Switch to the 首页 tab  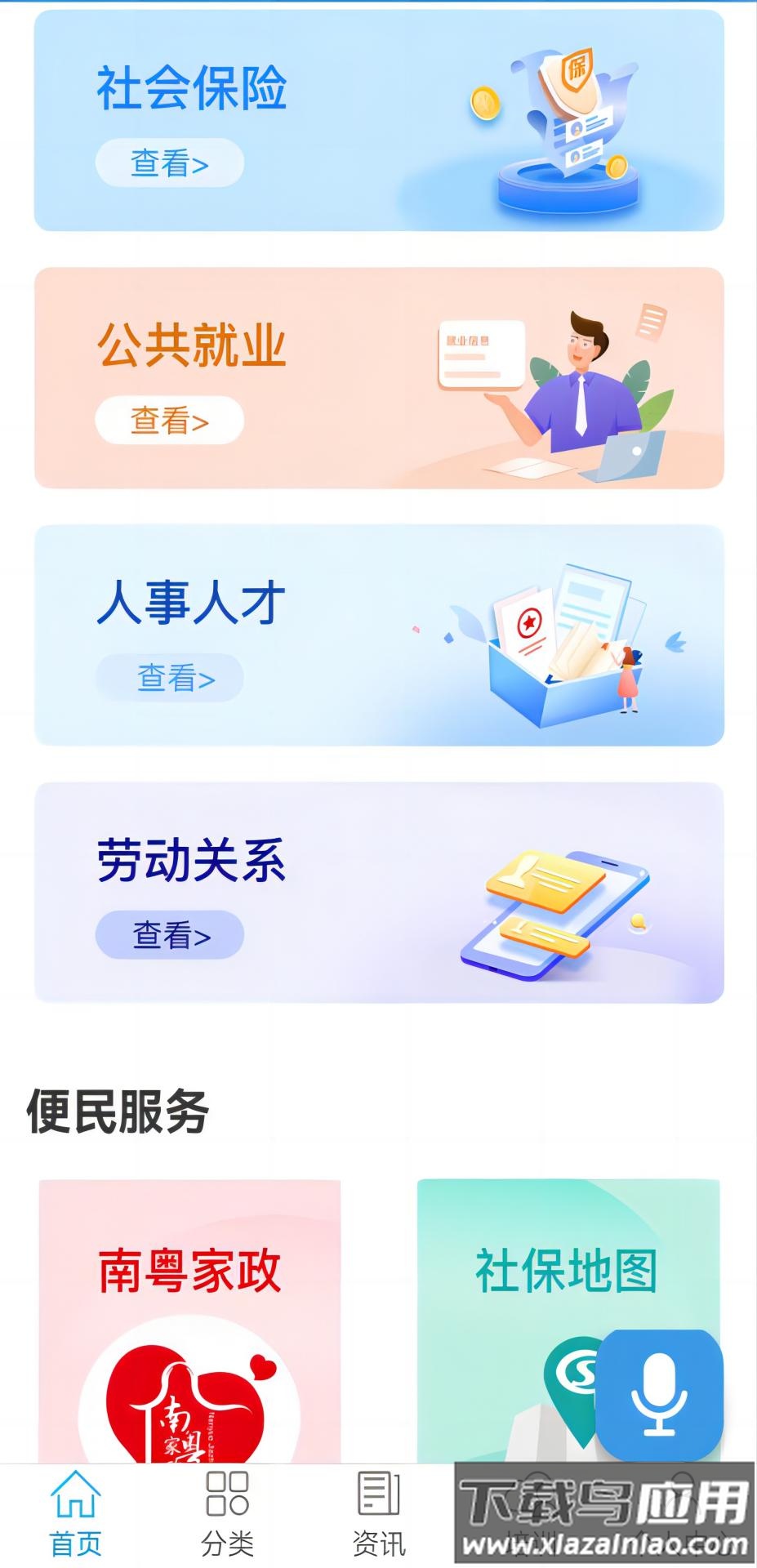[76, 1514]
